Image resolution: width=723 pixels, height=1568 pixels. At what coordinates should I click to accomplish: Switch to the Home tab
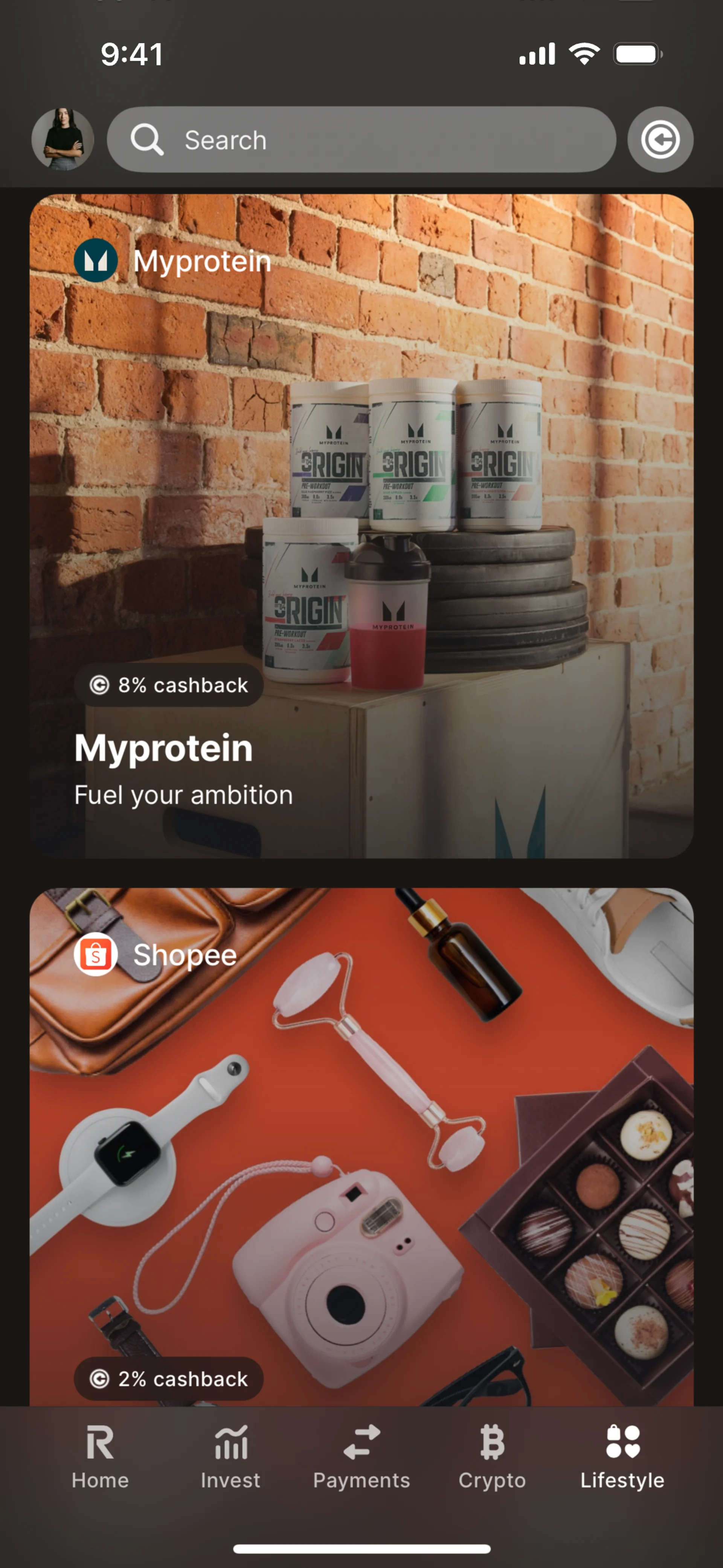tap(101, 1456)
